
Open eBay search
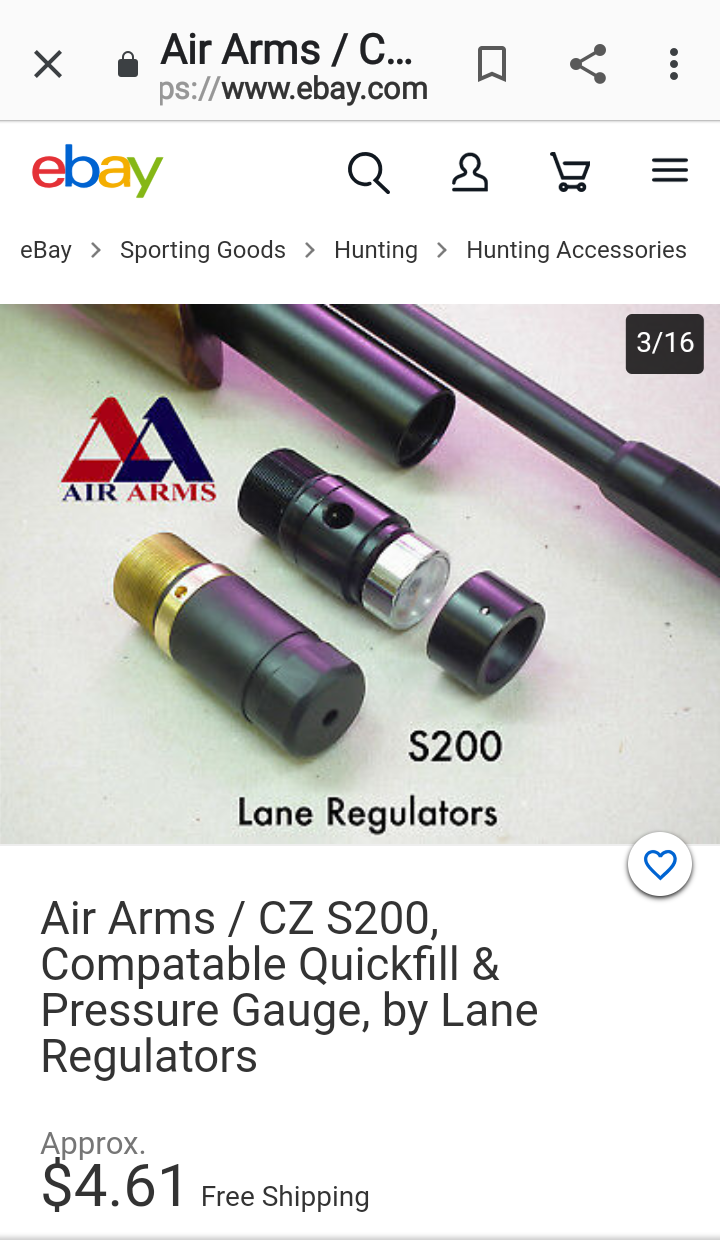click(368, 172)
